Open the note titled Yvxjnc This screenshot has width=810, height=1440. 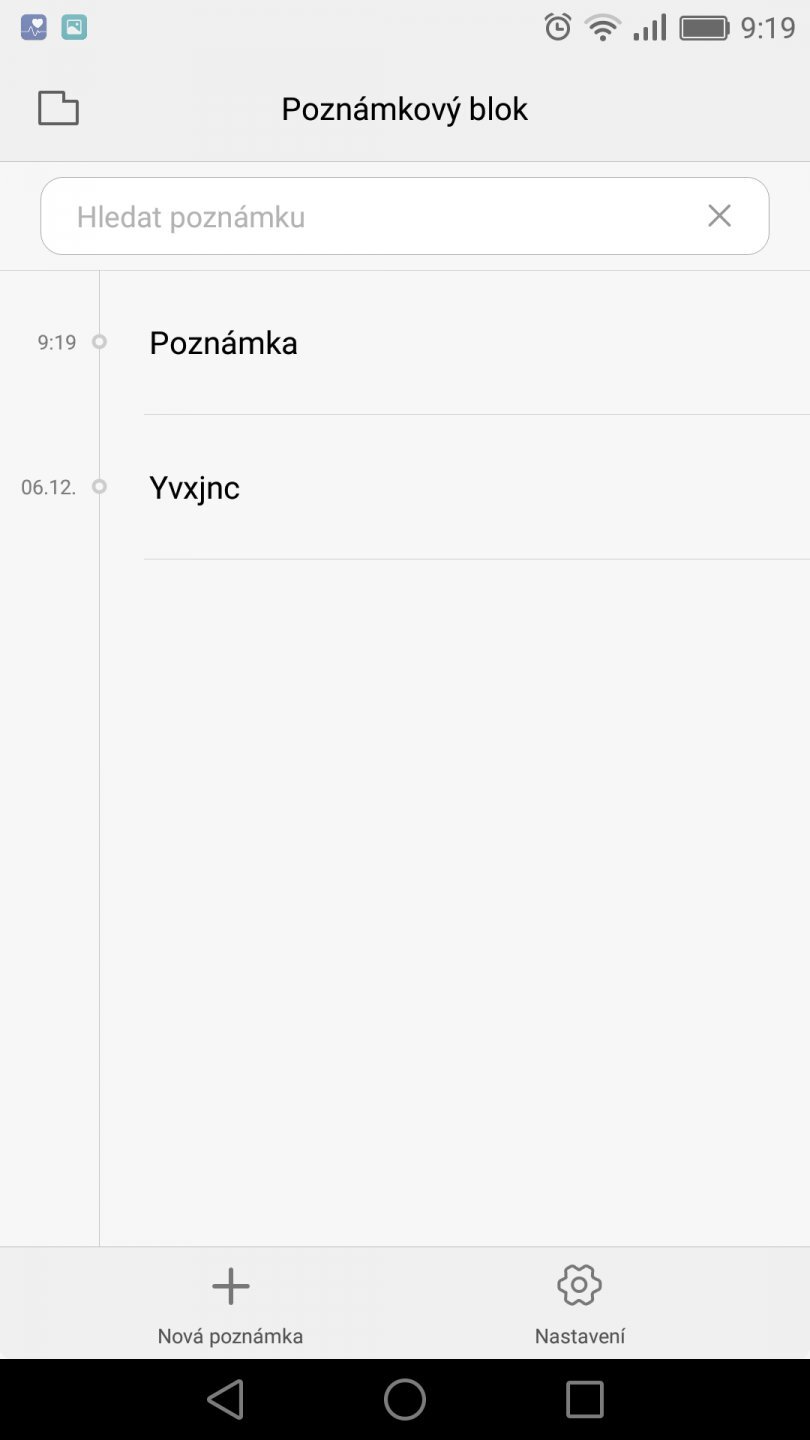(195, 488)
